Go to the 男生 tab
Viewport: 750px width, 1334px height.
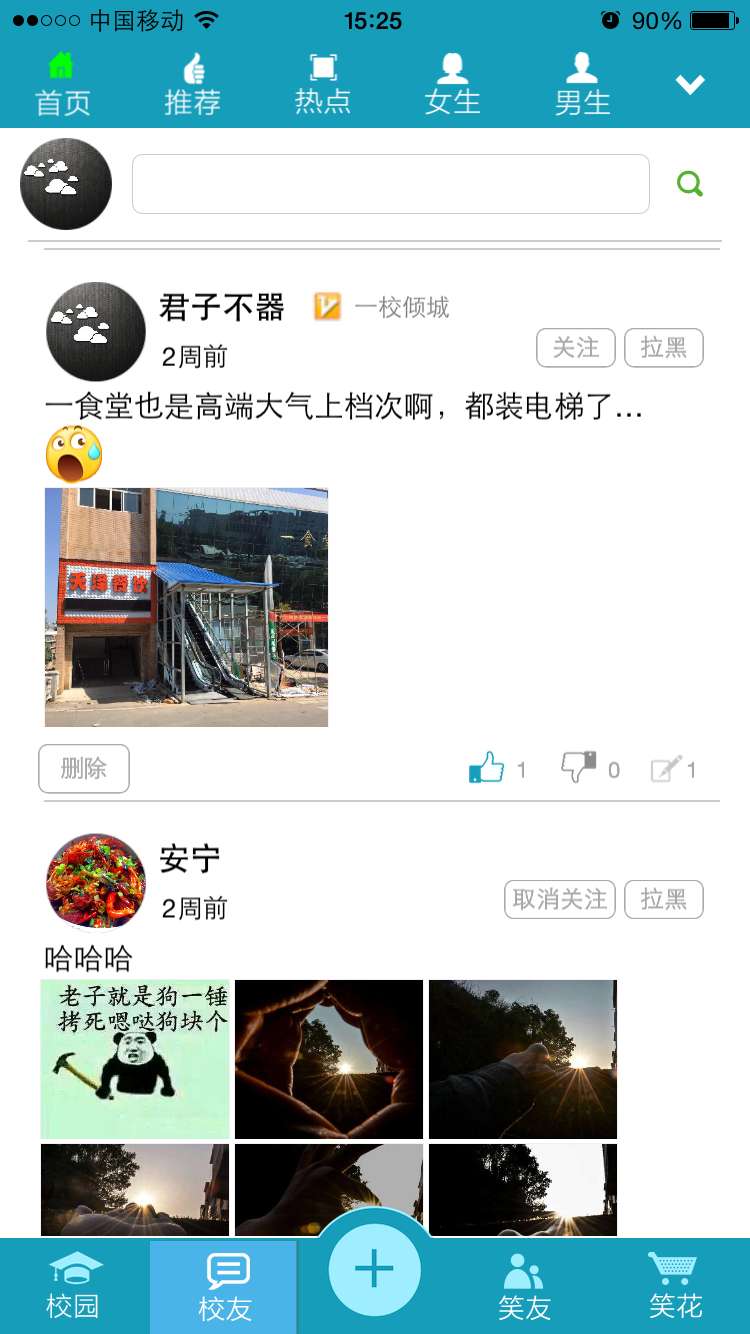click(582, 85)
